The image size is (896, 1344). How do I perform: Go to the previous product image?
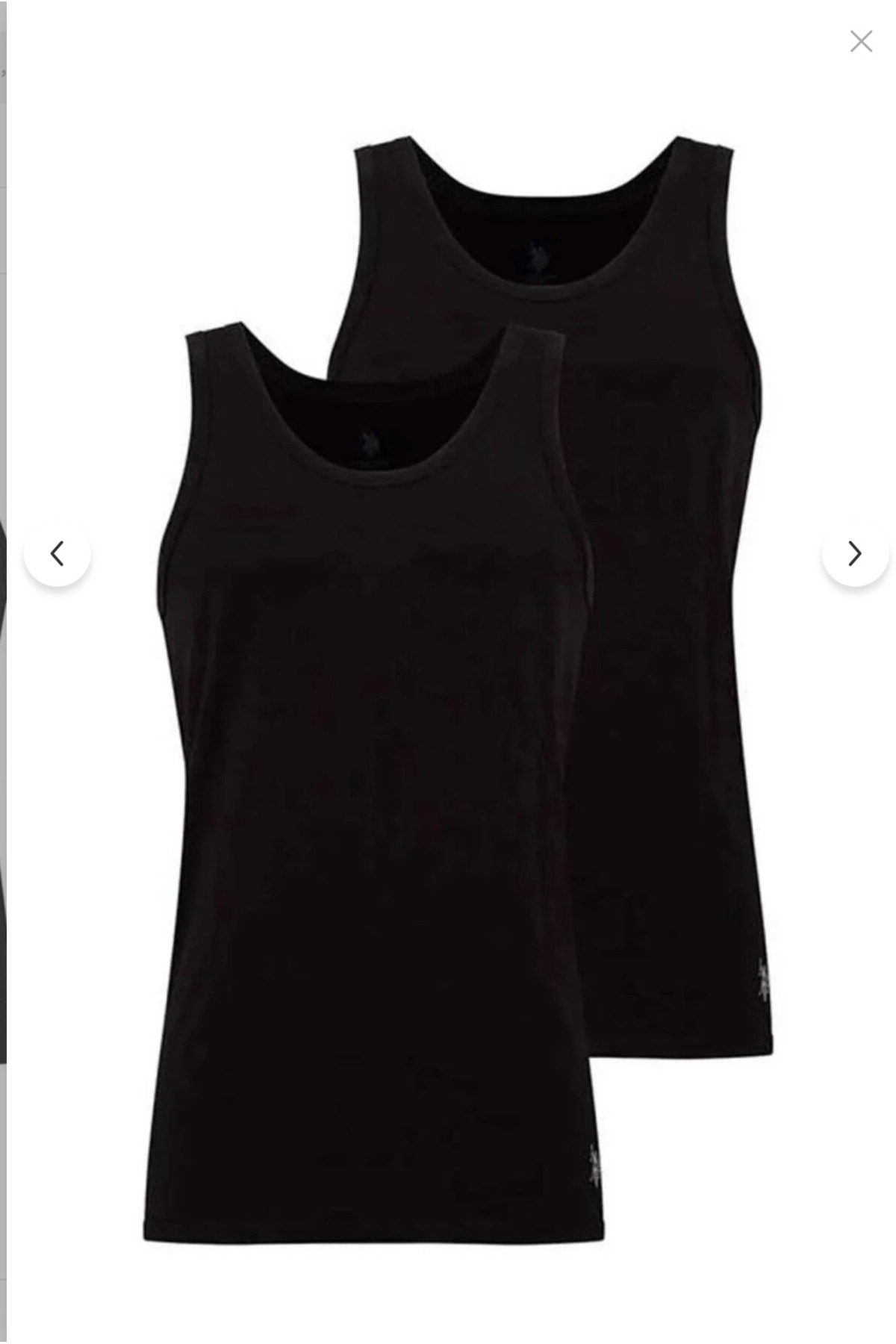coord(57,553)
